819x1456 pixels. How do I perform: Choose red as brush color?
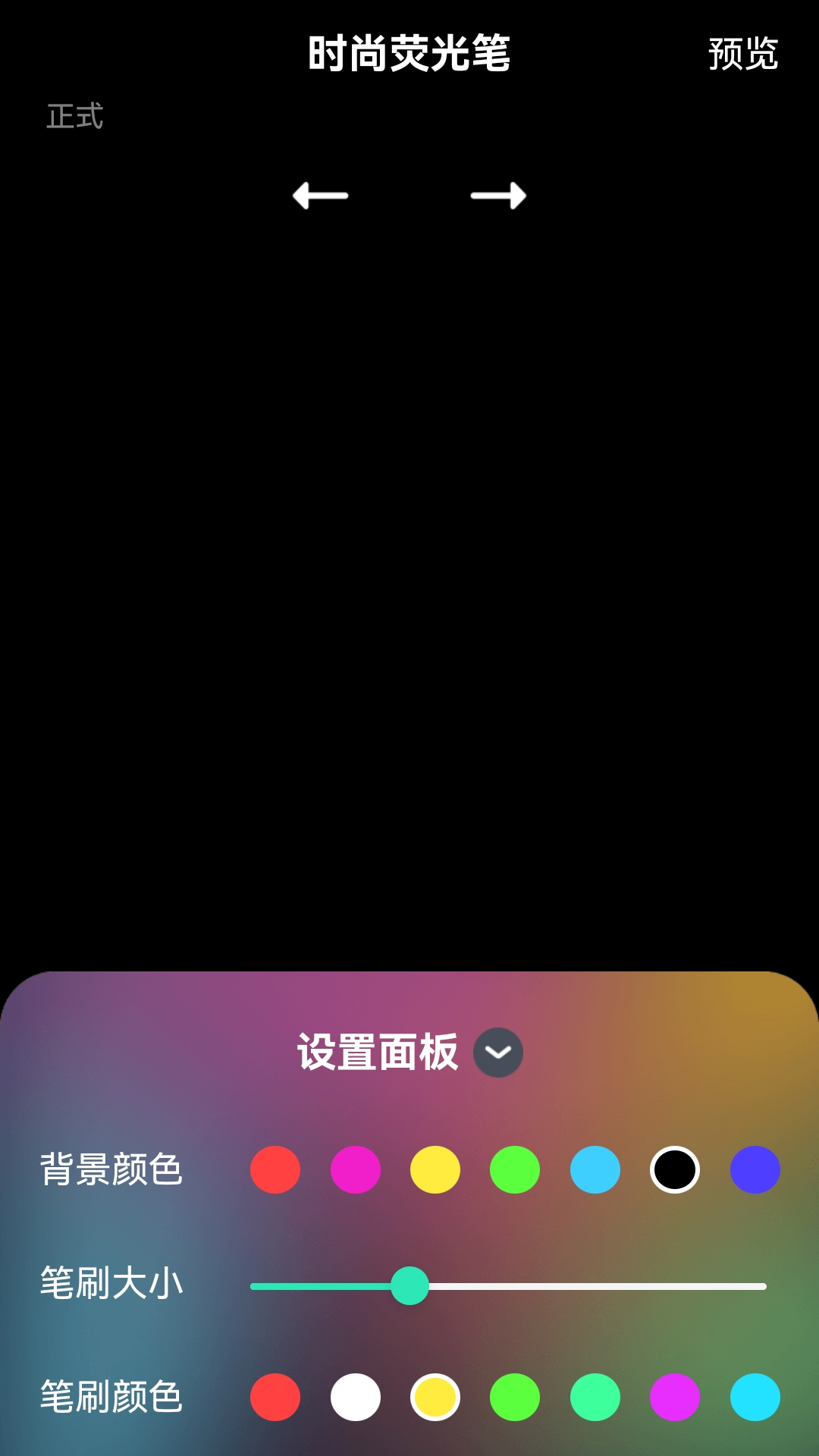point(275,1397)
